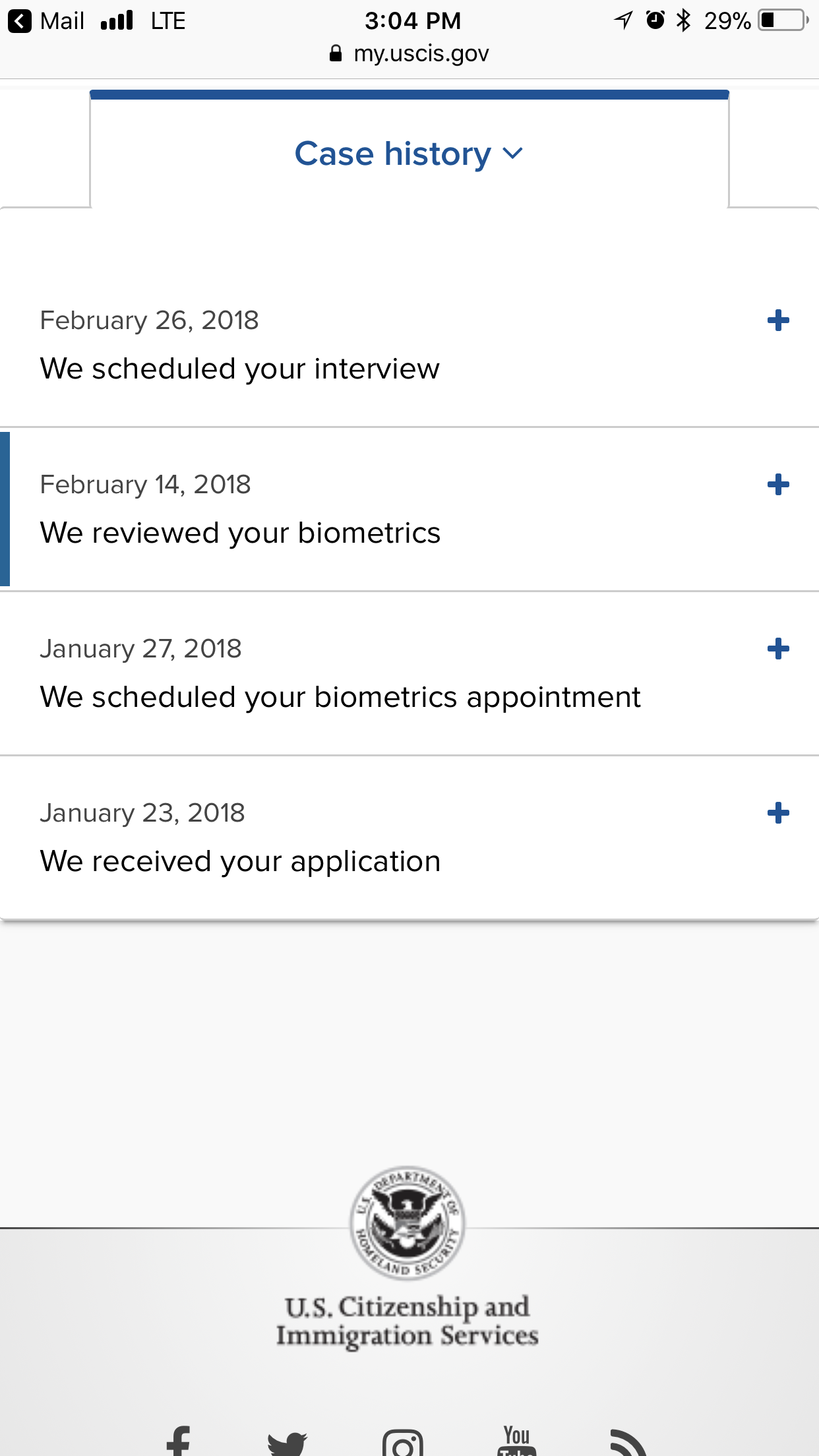
Task: Open the USCIS Facebook page
Action: 179,1441
